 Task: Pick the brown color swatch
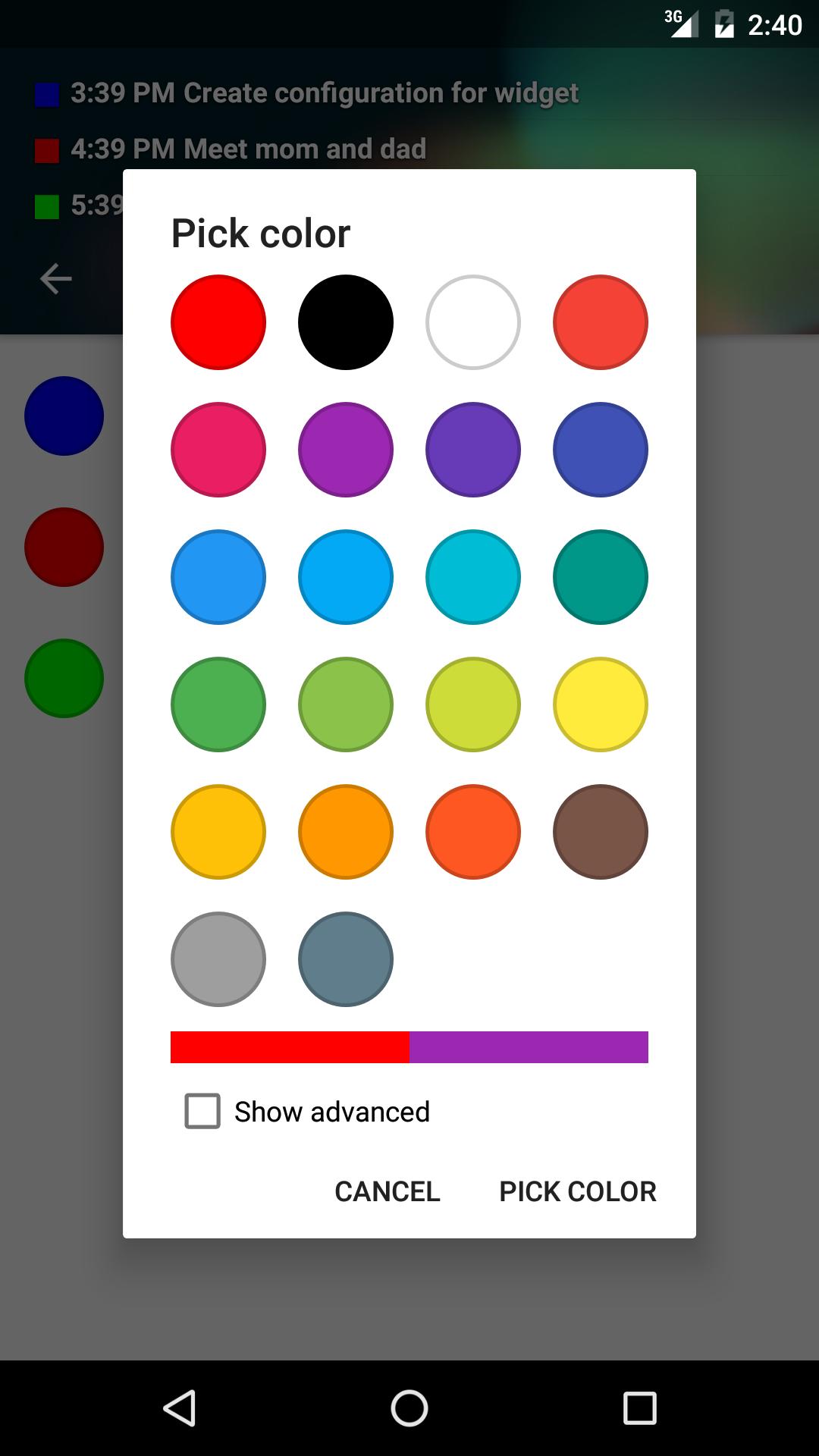pyautogui.click(x=601, y=832)
